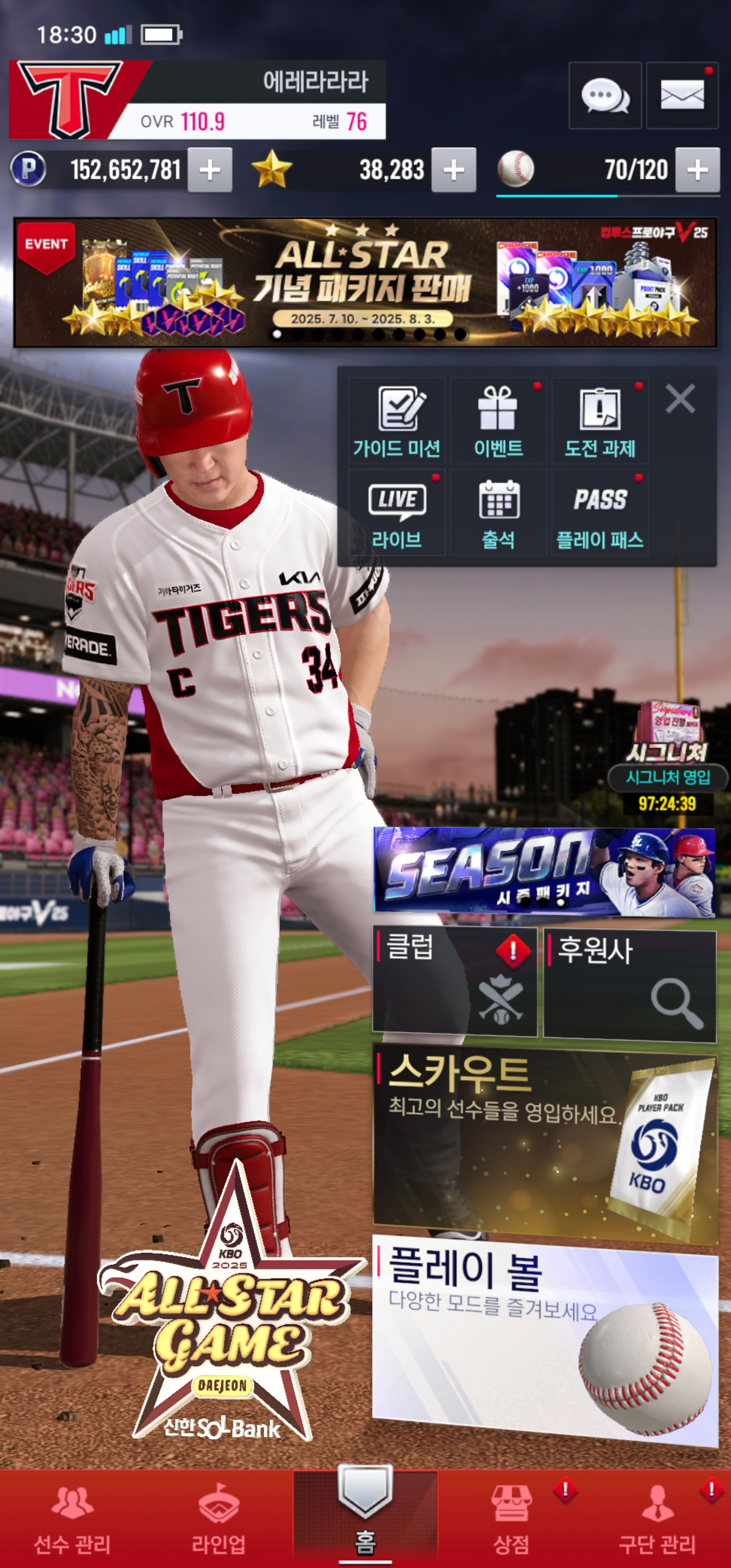Open the mailbox envelope icon
This screenshot has width=731, height=1568.
tap(682, 95)
